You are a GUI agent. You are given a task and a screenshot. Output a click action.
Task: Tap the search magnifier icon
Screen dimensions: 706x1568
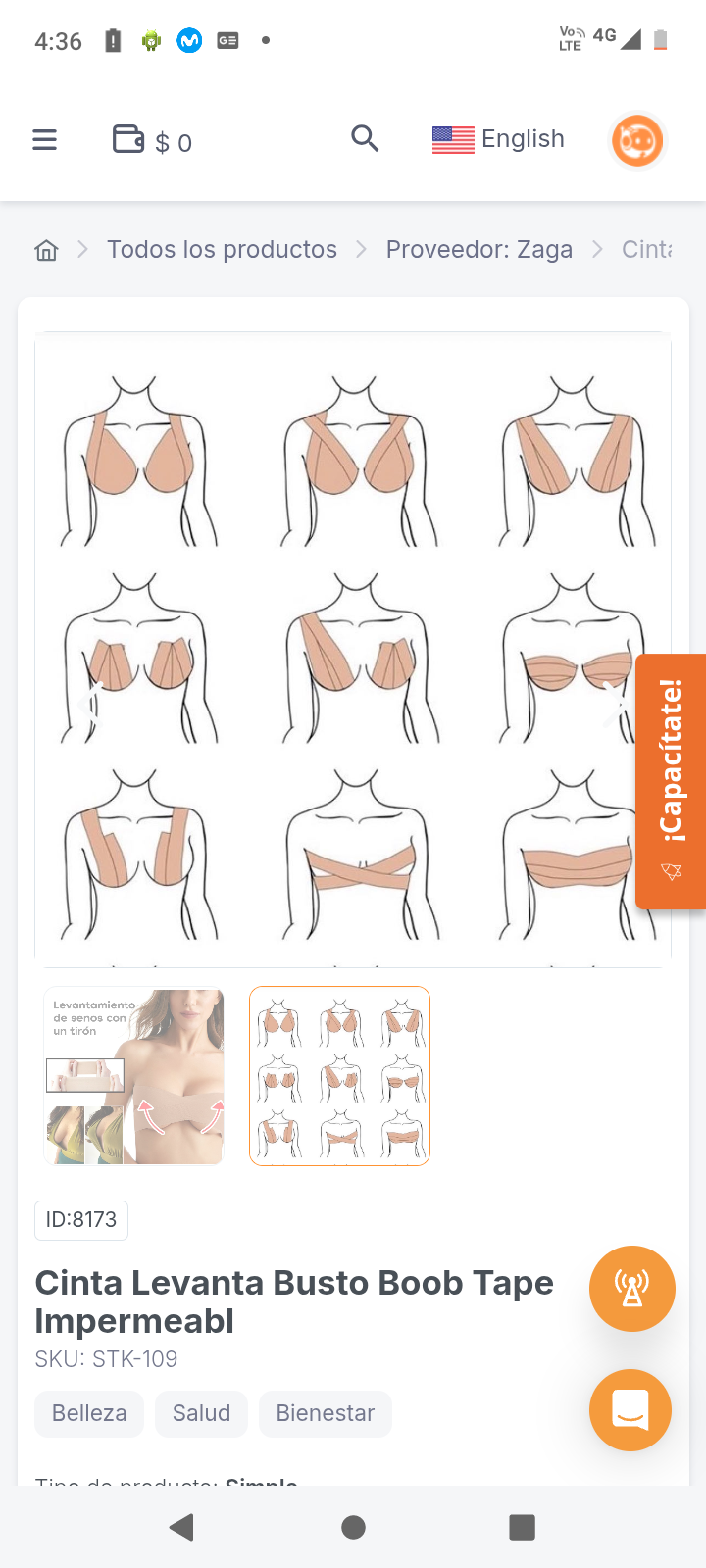point(365,139)
